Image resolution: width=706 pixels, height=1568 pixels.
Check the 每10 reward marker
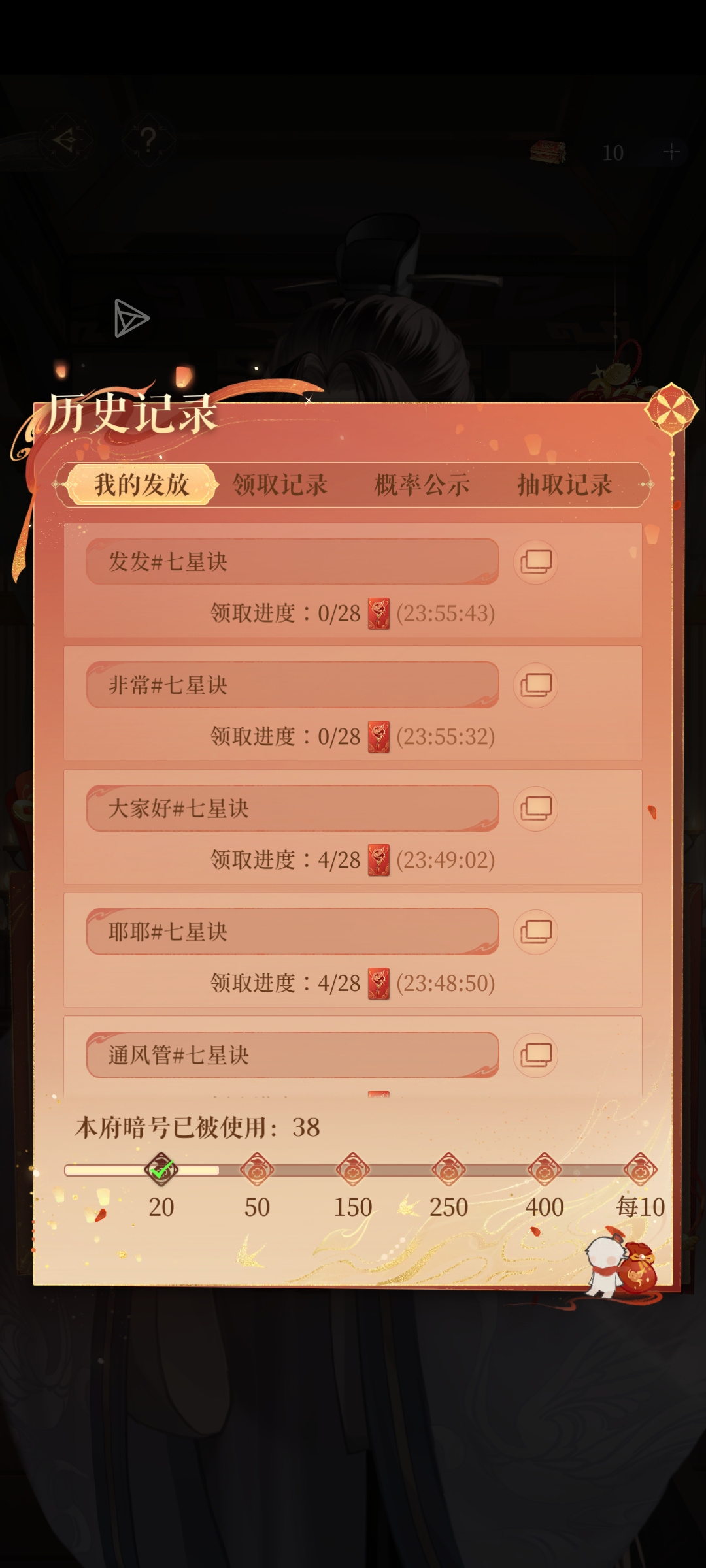tap(641, 1170)
